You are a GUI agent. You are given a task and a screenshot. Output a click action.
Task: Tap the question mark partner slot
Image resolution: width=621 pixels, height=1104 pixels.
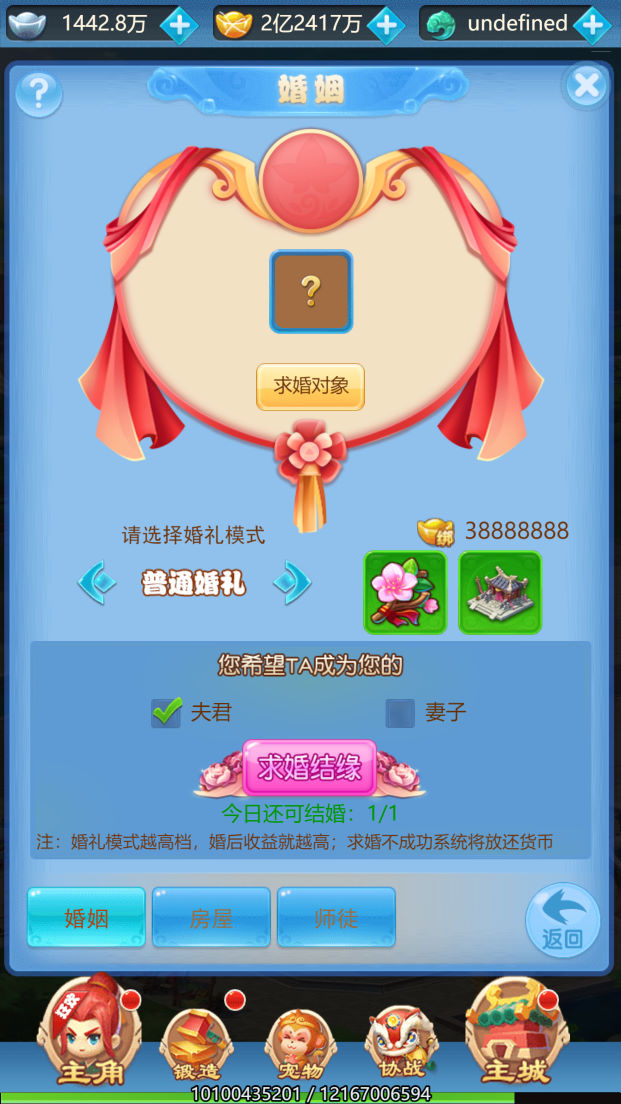coord(311,291)
